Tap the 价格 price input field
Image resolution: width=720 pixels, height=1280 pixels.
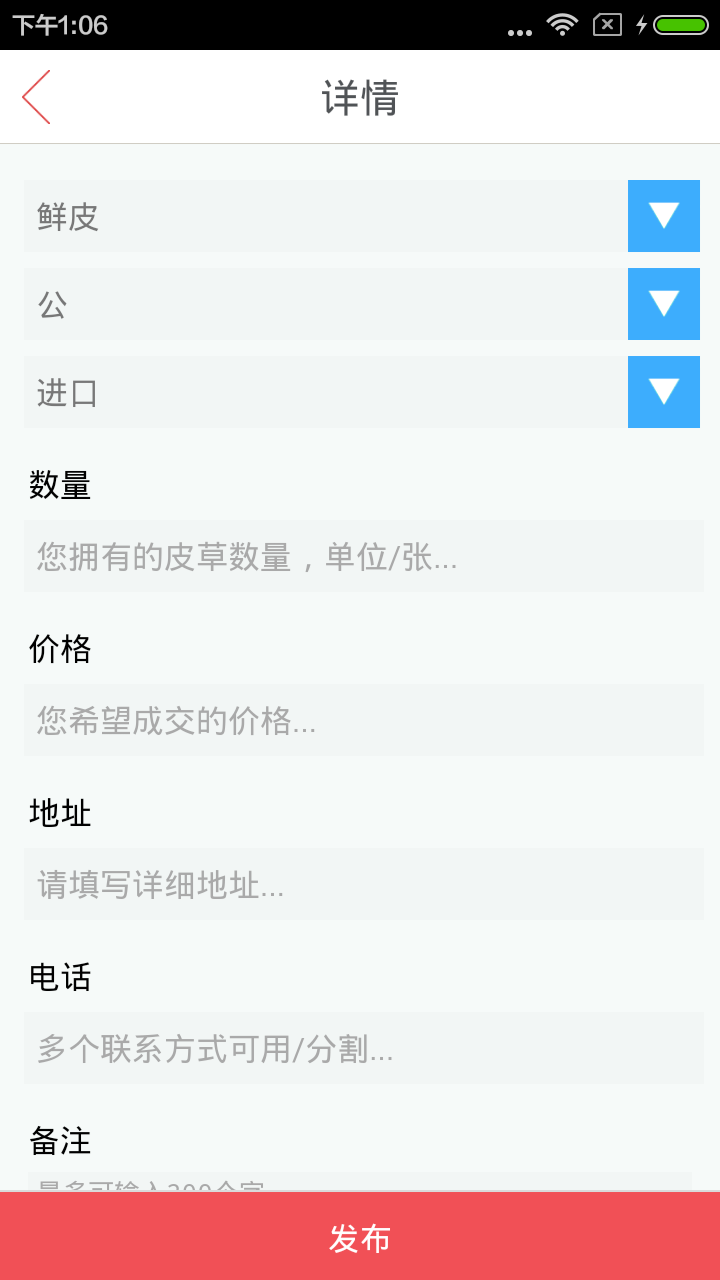364,720
